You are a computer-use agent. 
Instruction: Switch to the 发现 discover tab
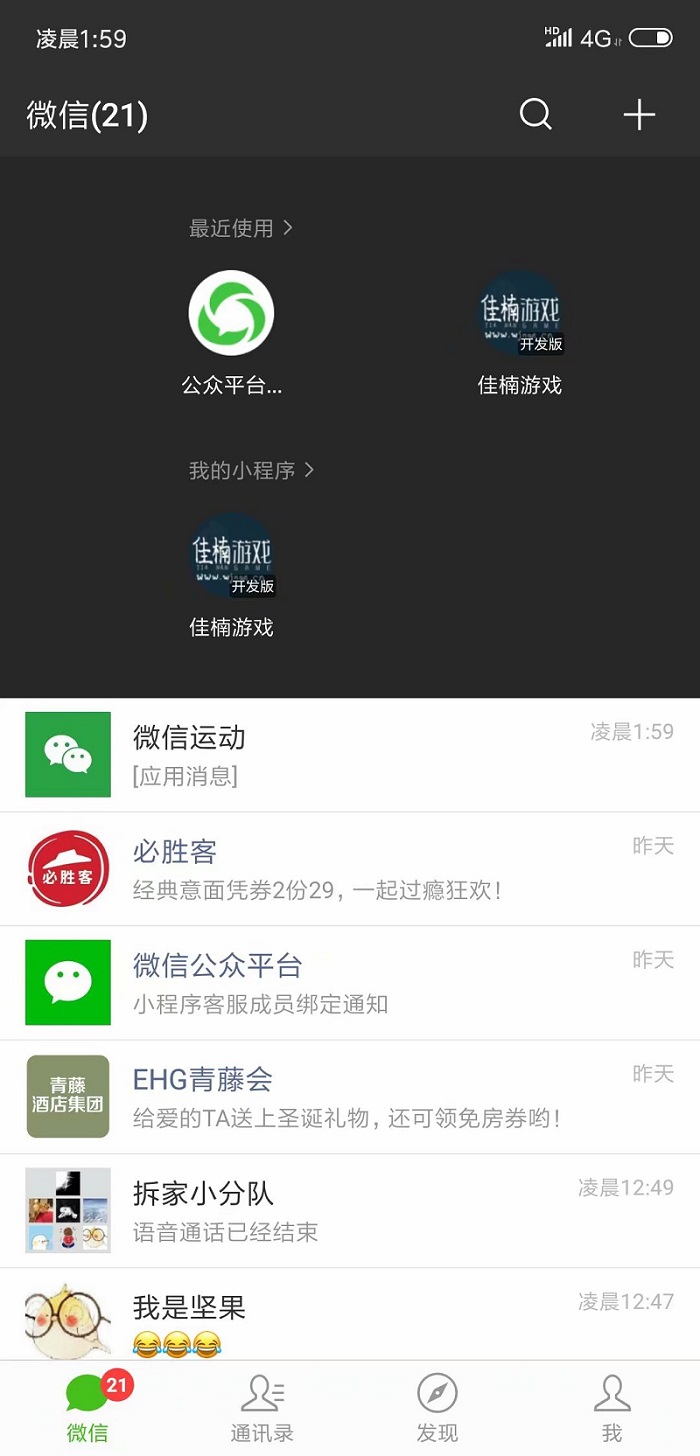(437, 1408)
